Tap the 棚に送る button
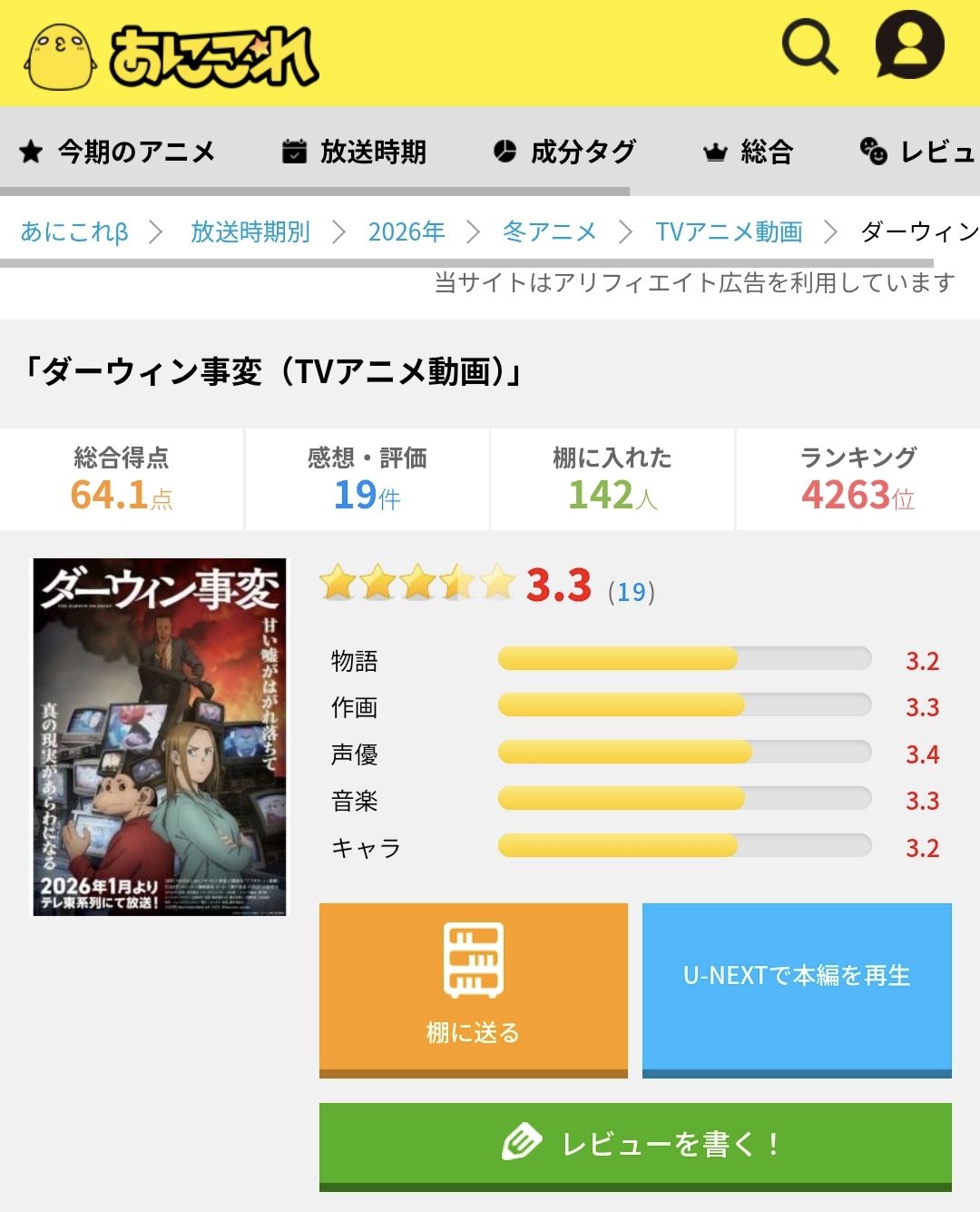The image size is (980, 1212). coord(474,990)
